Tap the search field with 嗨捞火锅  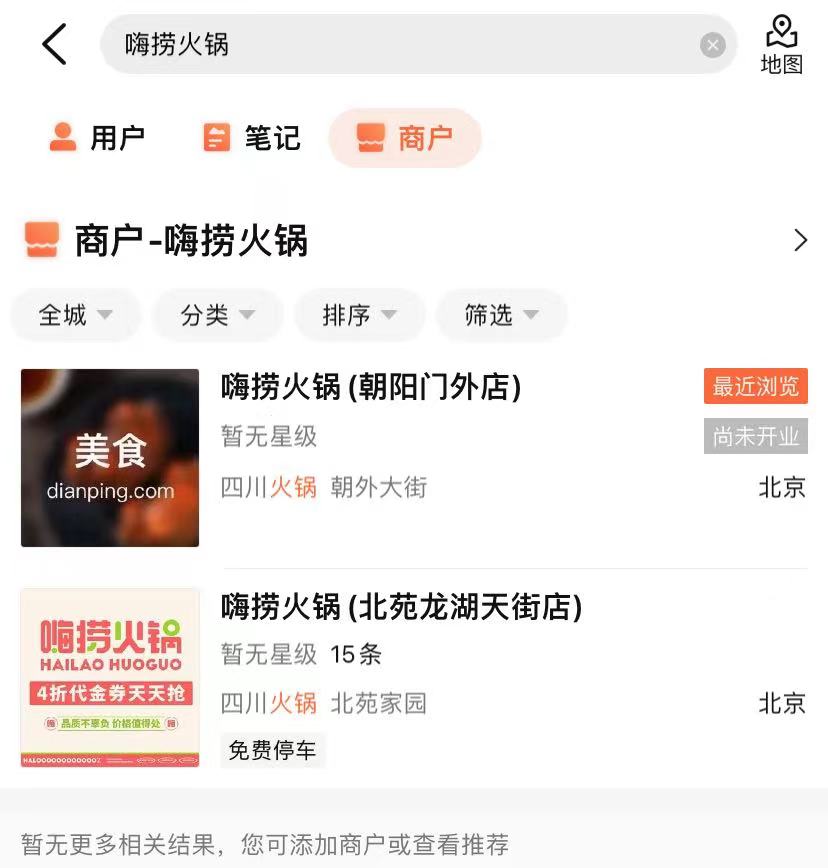click(400, 45)
